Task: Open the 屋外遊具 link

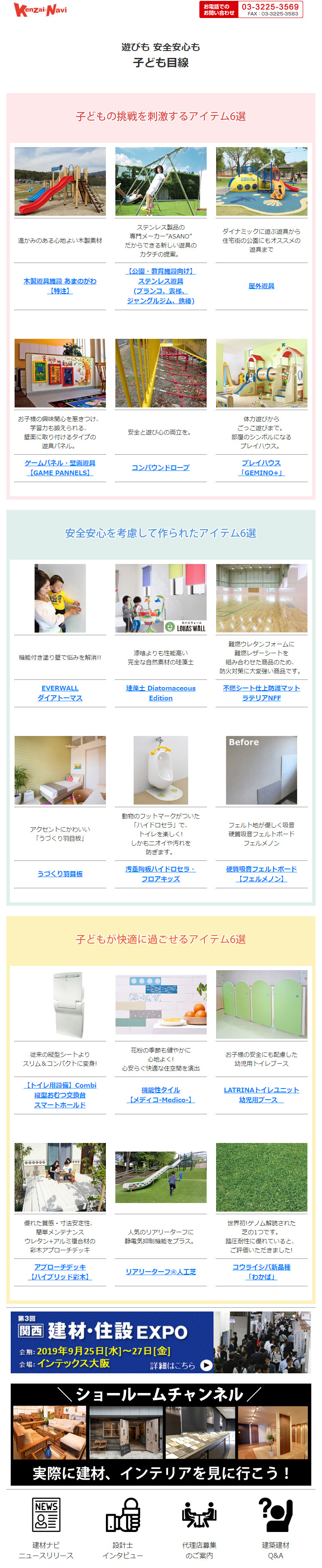Action: [x=261, y=286]
